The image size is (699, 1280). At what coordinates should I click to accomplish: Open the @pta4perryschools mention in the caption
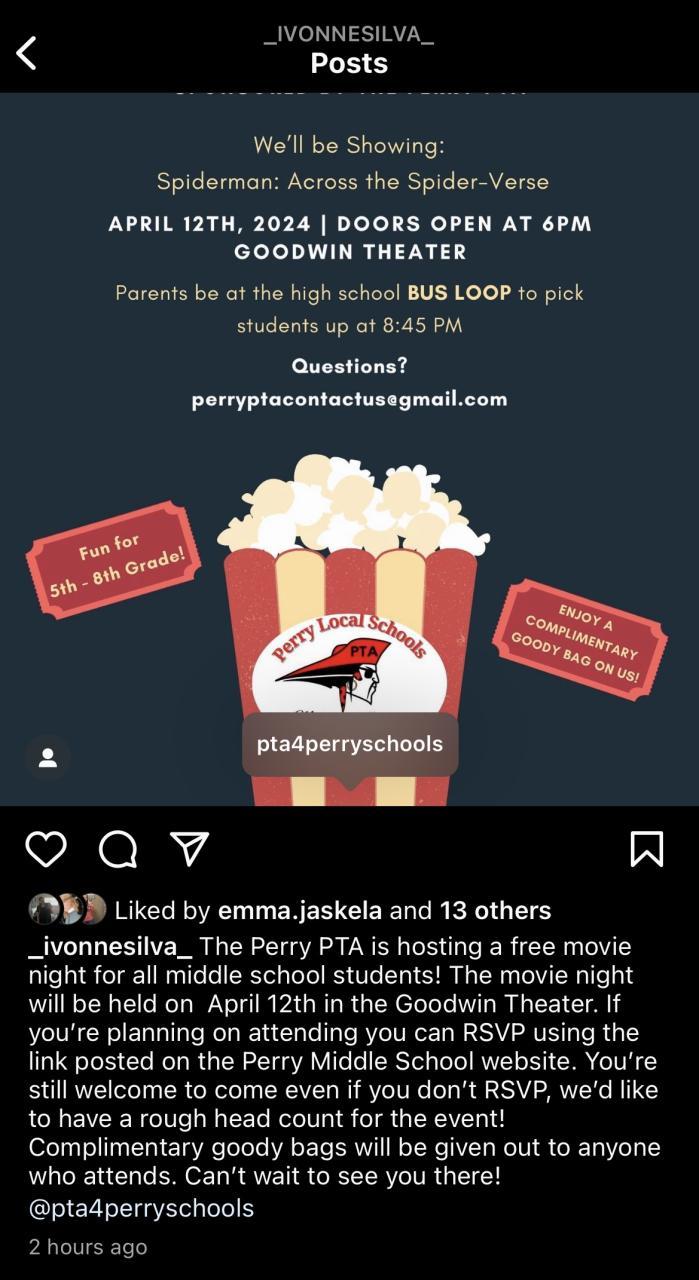(141, 1208)
